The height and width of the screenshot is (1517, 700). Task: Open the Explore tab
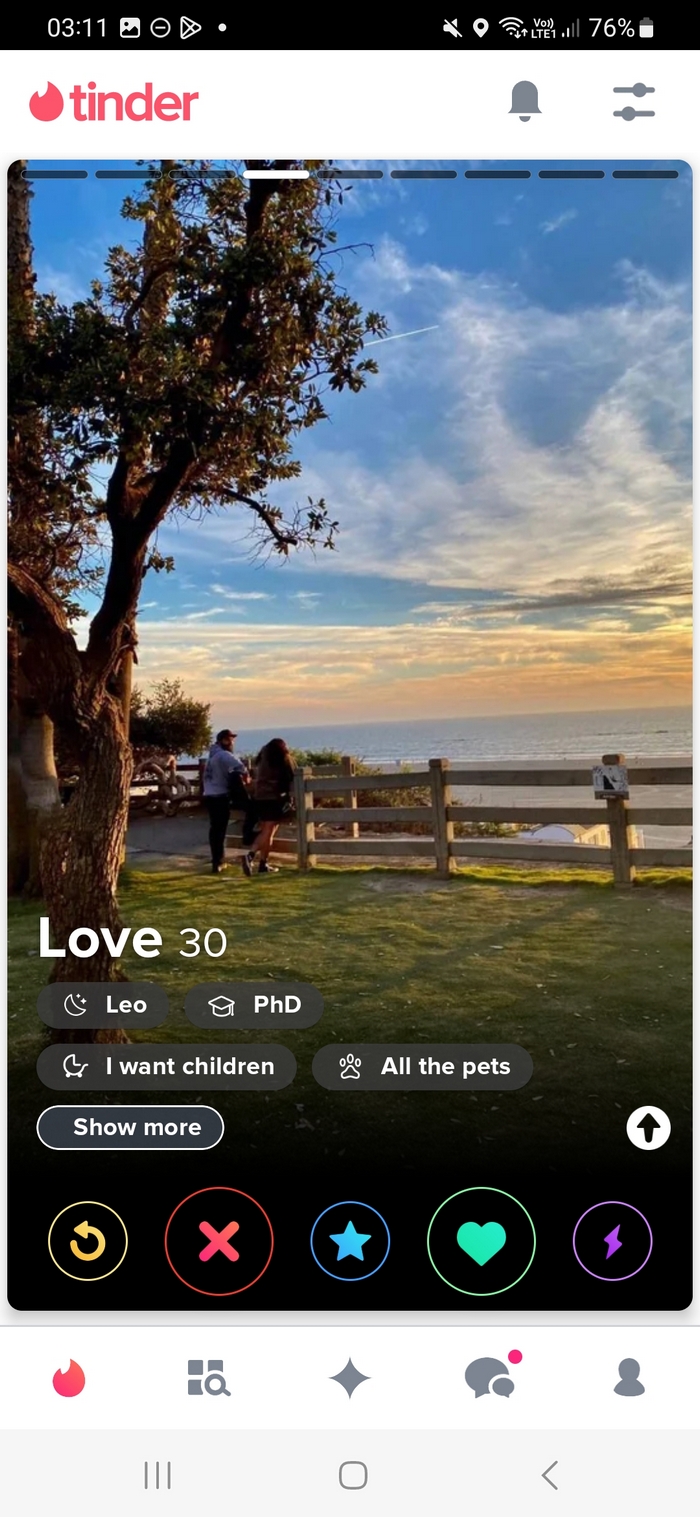coord(209,1378)
